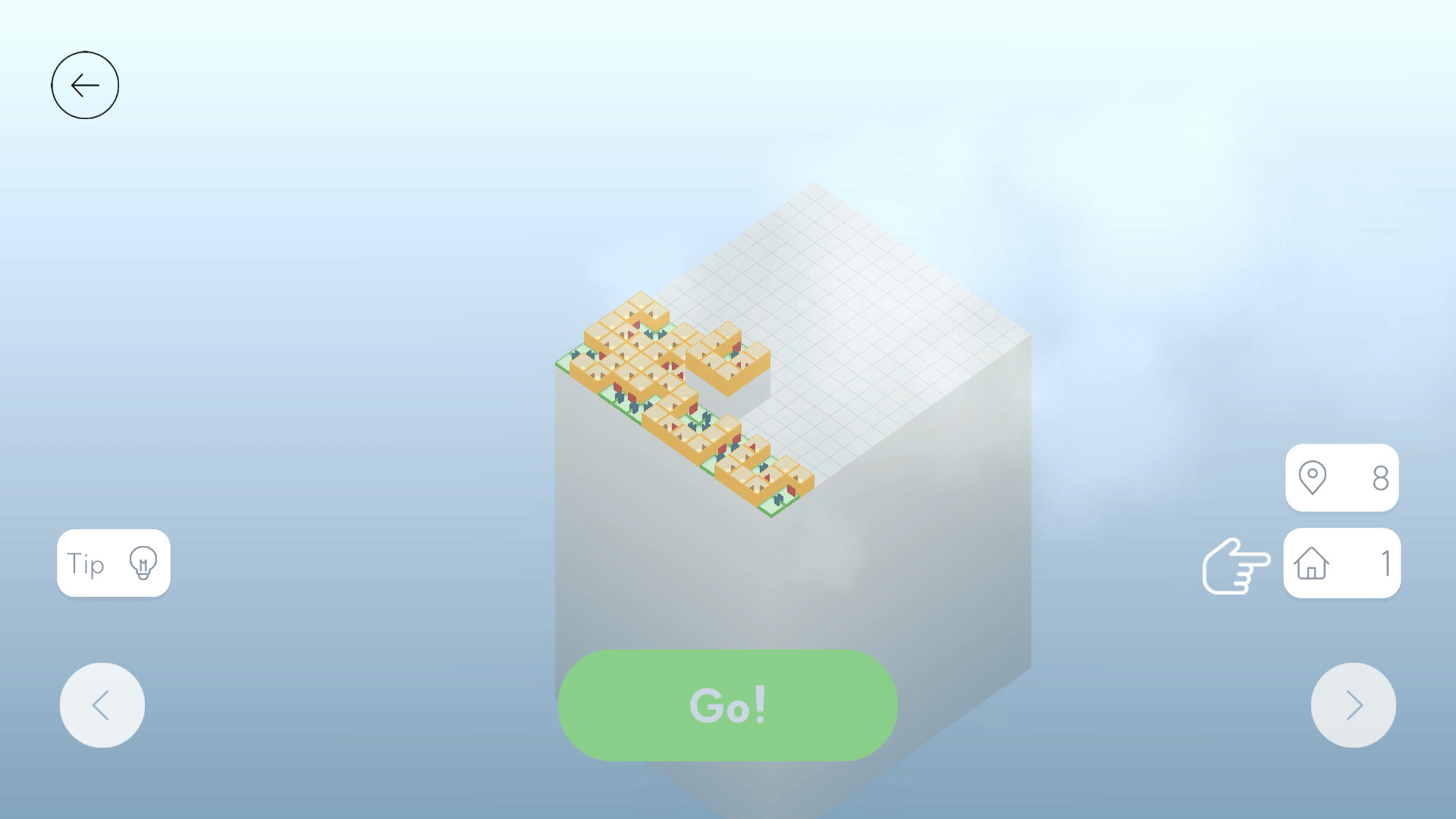Go to the previous level arrow

pyautogui.click(x=102, y=705)
